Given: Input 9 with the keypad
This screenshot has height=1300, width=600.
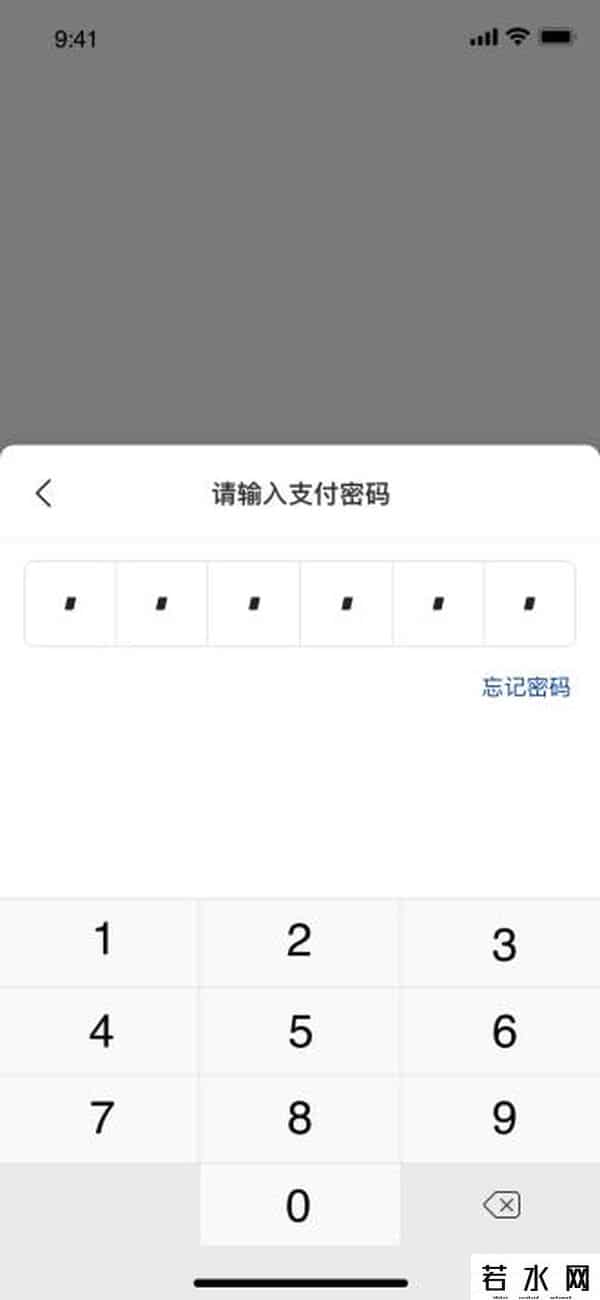Looking at the screenshot, I should click(x=503, y=1119).
